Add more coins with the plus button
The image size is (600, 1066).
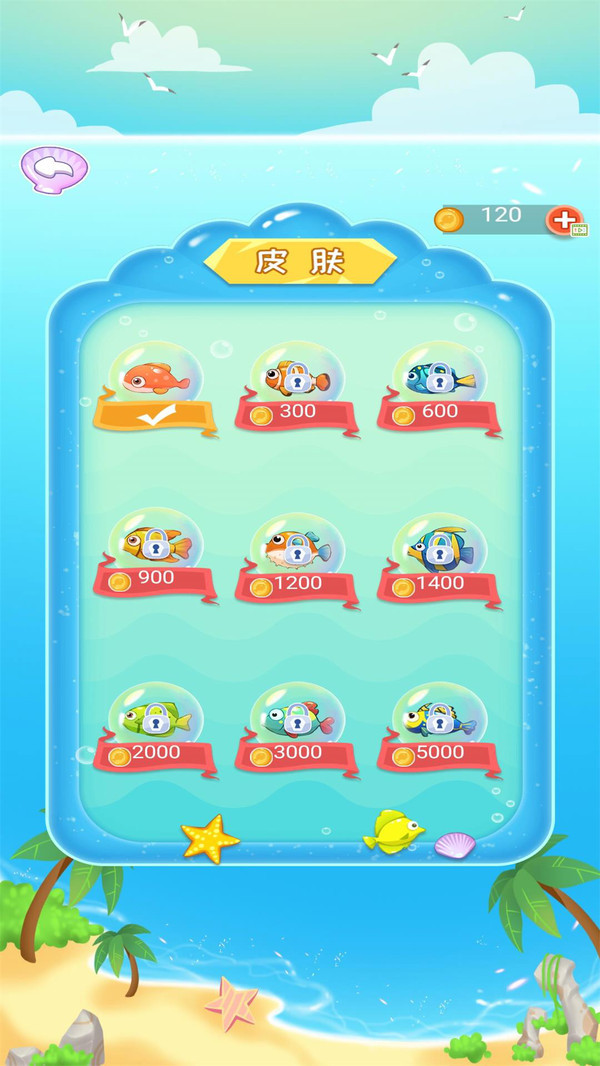[563, 219]
